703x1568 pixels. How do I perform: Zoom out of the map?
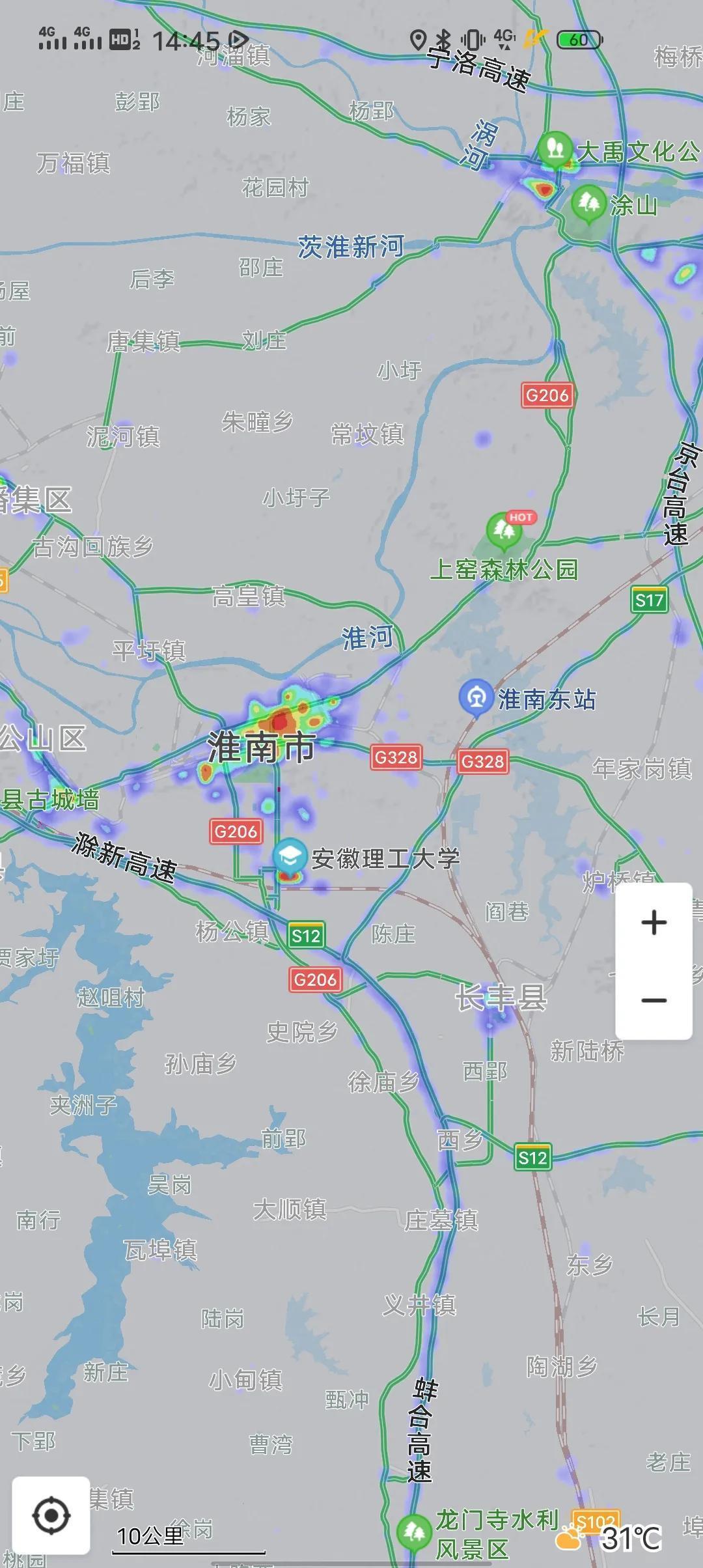(x=654, y=1000)
